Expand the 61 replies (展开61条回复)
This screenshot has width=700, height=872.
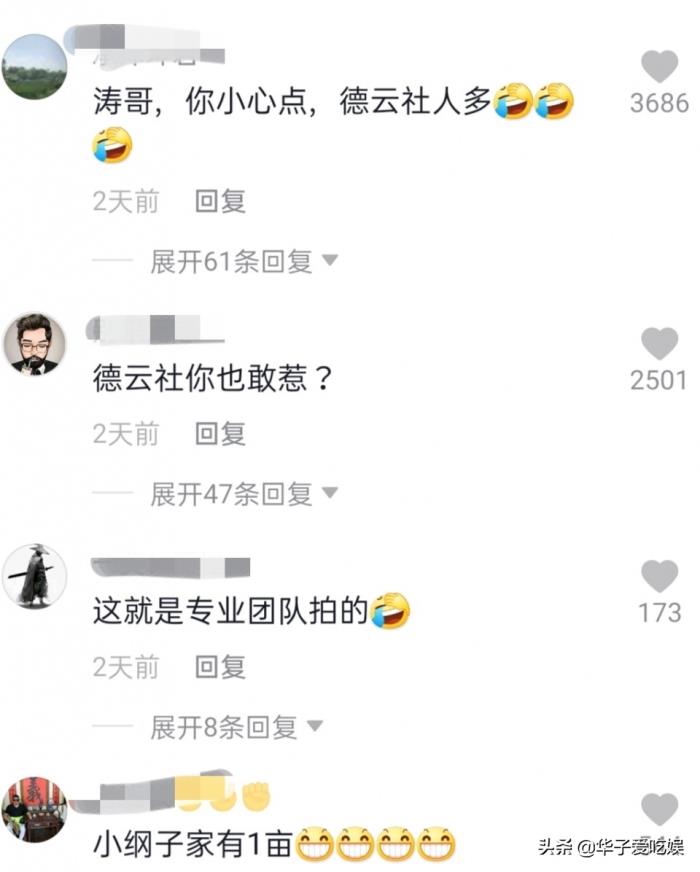(x=244, y=262)
